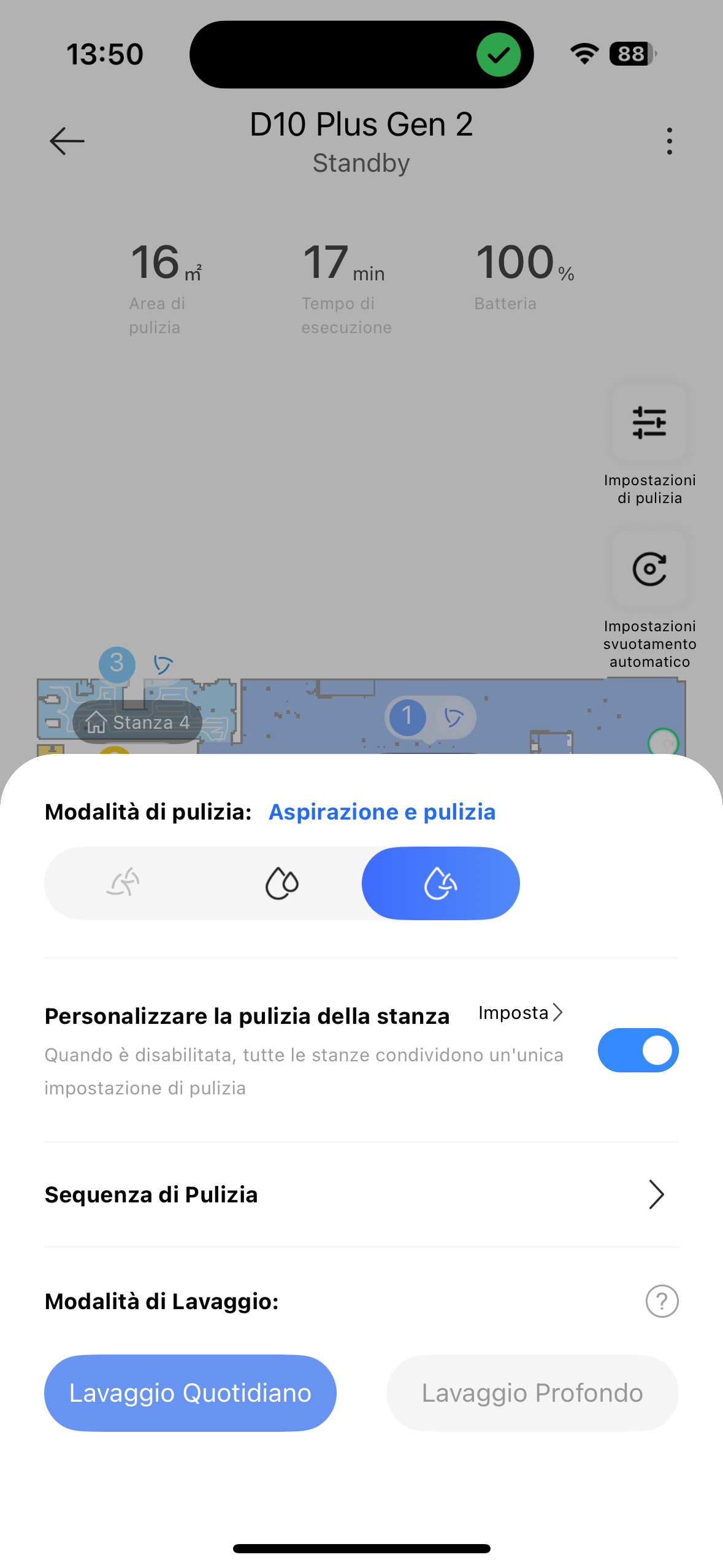Choose Lavaggio Quotidiano
The height and width of the screenshot is (1568, 723).
tap(190, 1393)
